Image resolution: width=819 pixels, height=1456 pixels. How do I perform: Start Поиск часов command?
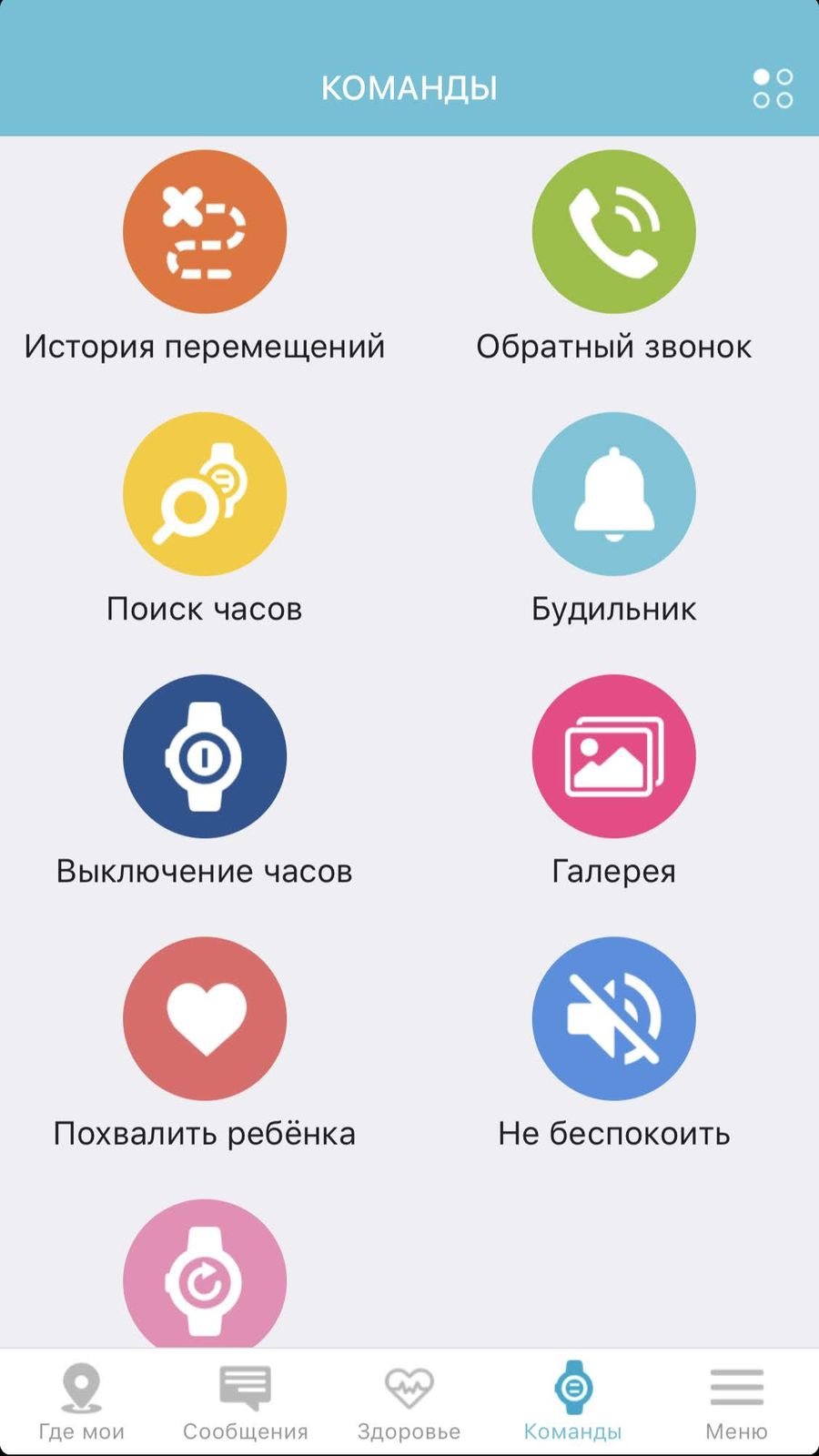pos(205,494)
